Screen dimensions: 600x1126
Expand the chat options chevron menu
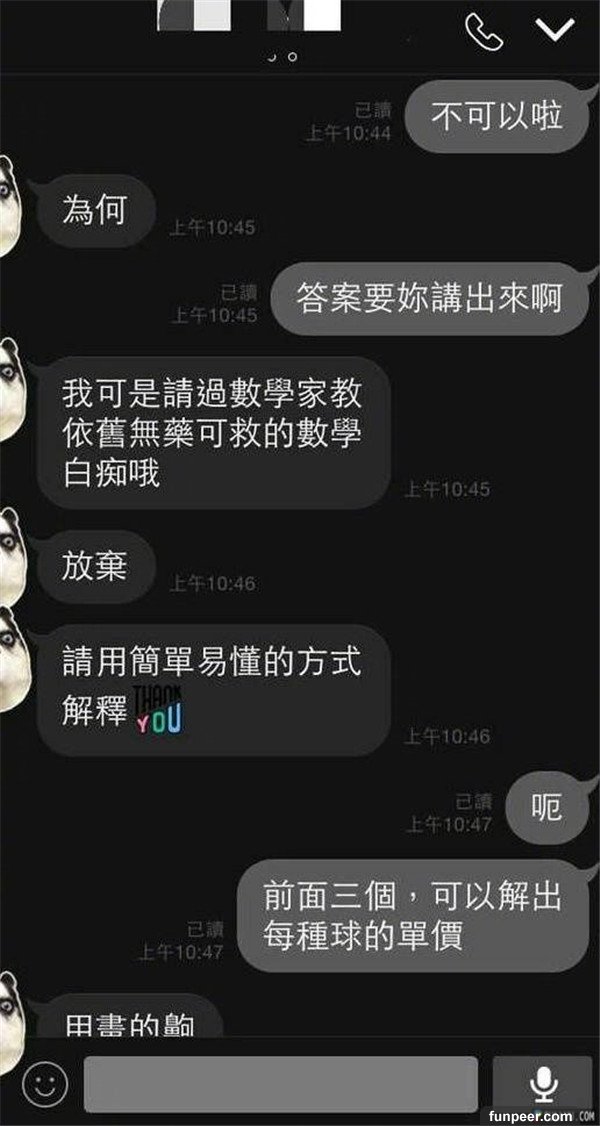553,30
